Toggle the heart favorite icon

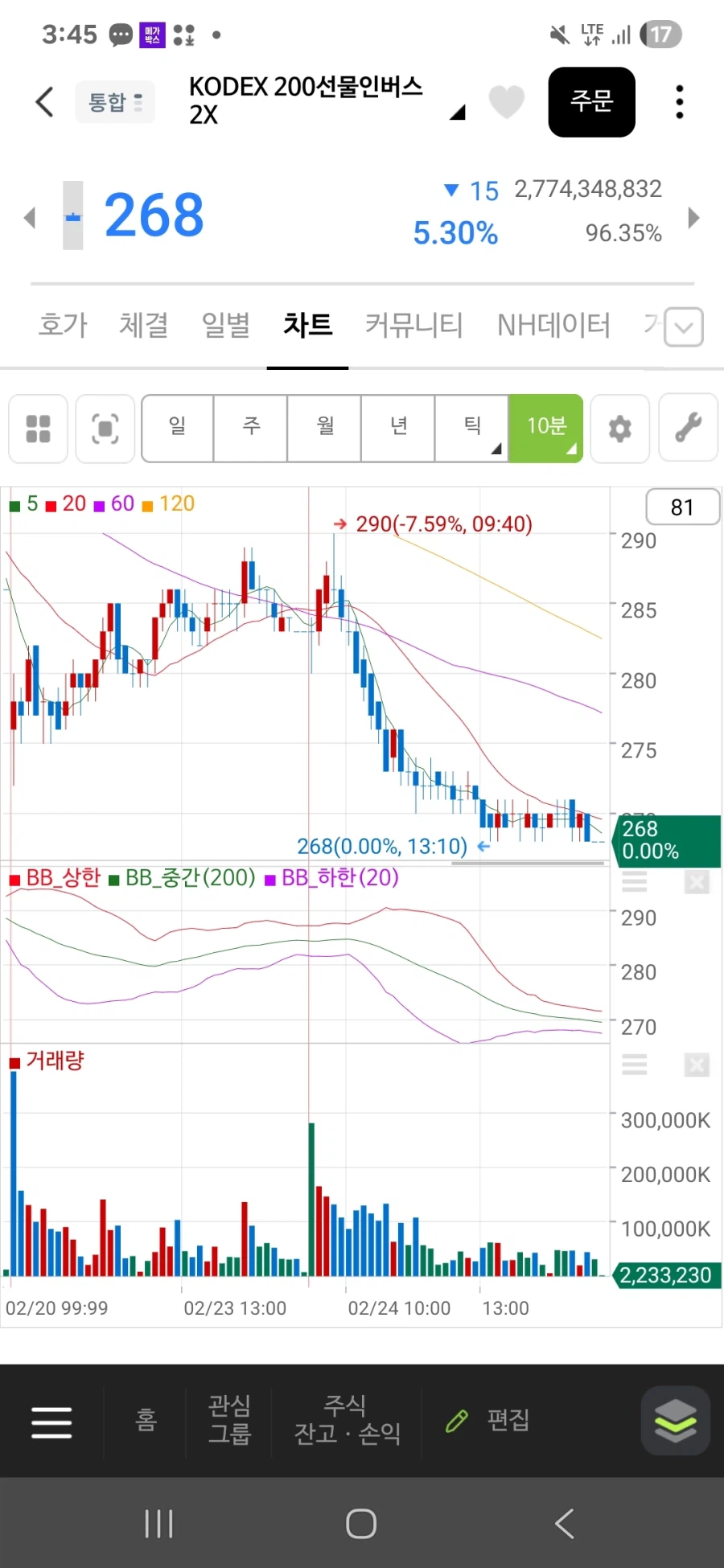click(x=507, y=102)
